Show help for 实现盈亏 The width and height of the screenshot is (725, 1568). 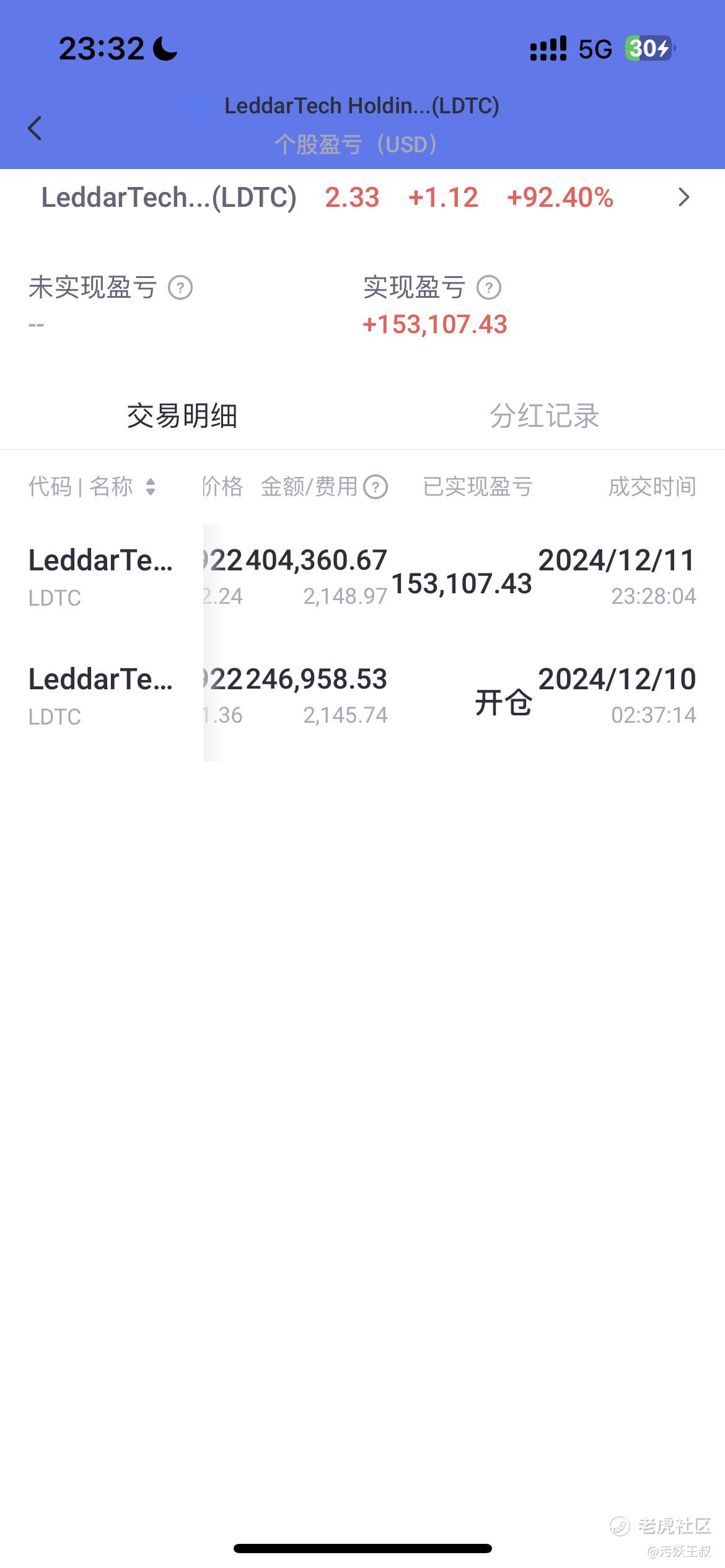coord(489,288)
